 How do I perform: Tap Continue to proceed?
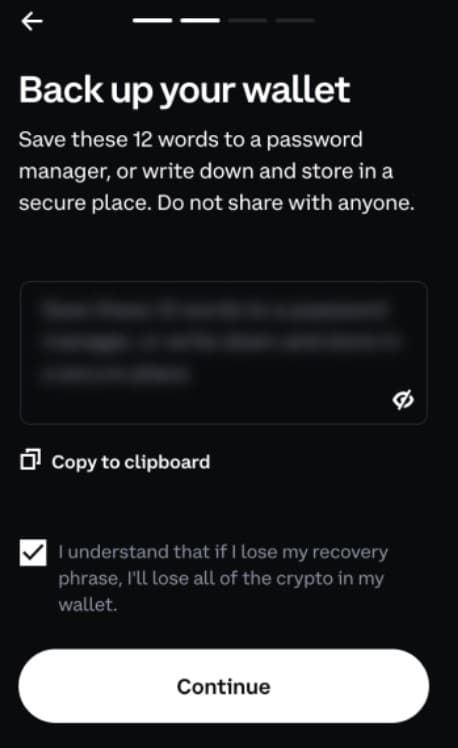(224, 686)
